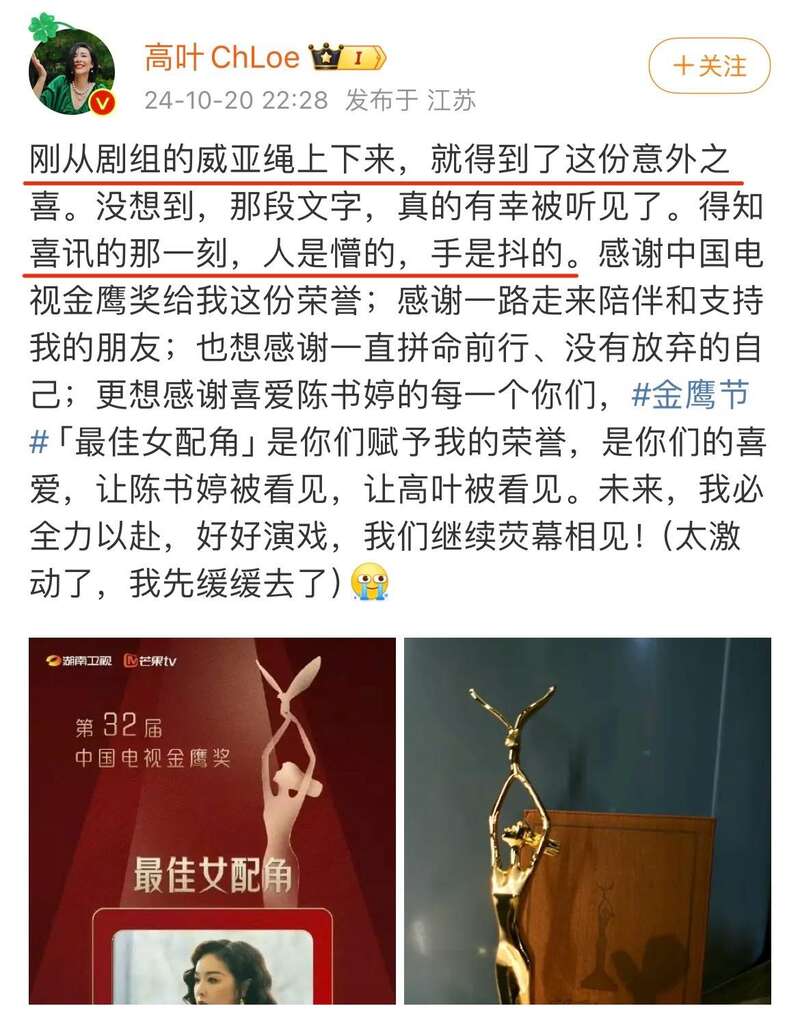The height and width of the screenshot is (1019, 800).
Task: View the golden trophy photo
Action: [587, 820]
